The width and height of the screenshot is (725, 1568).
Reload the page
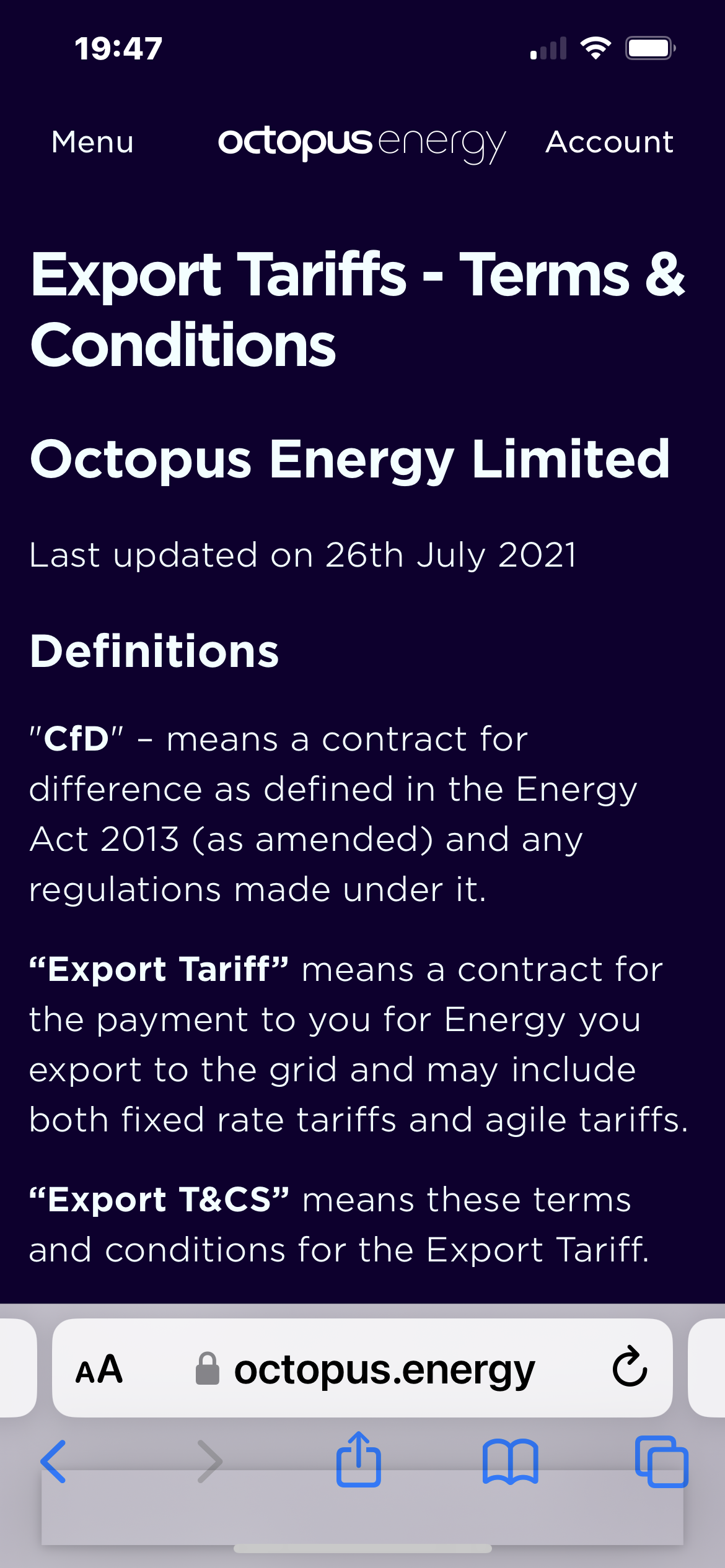(x=630, y=1367)
